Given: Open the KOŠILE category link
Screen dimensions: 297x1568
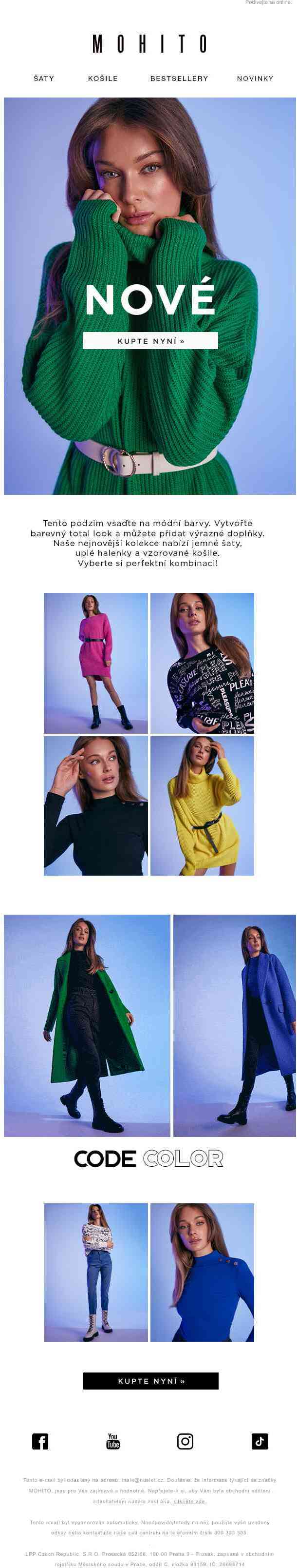Looking at the screenshot, I should [103, 78].
